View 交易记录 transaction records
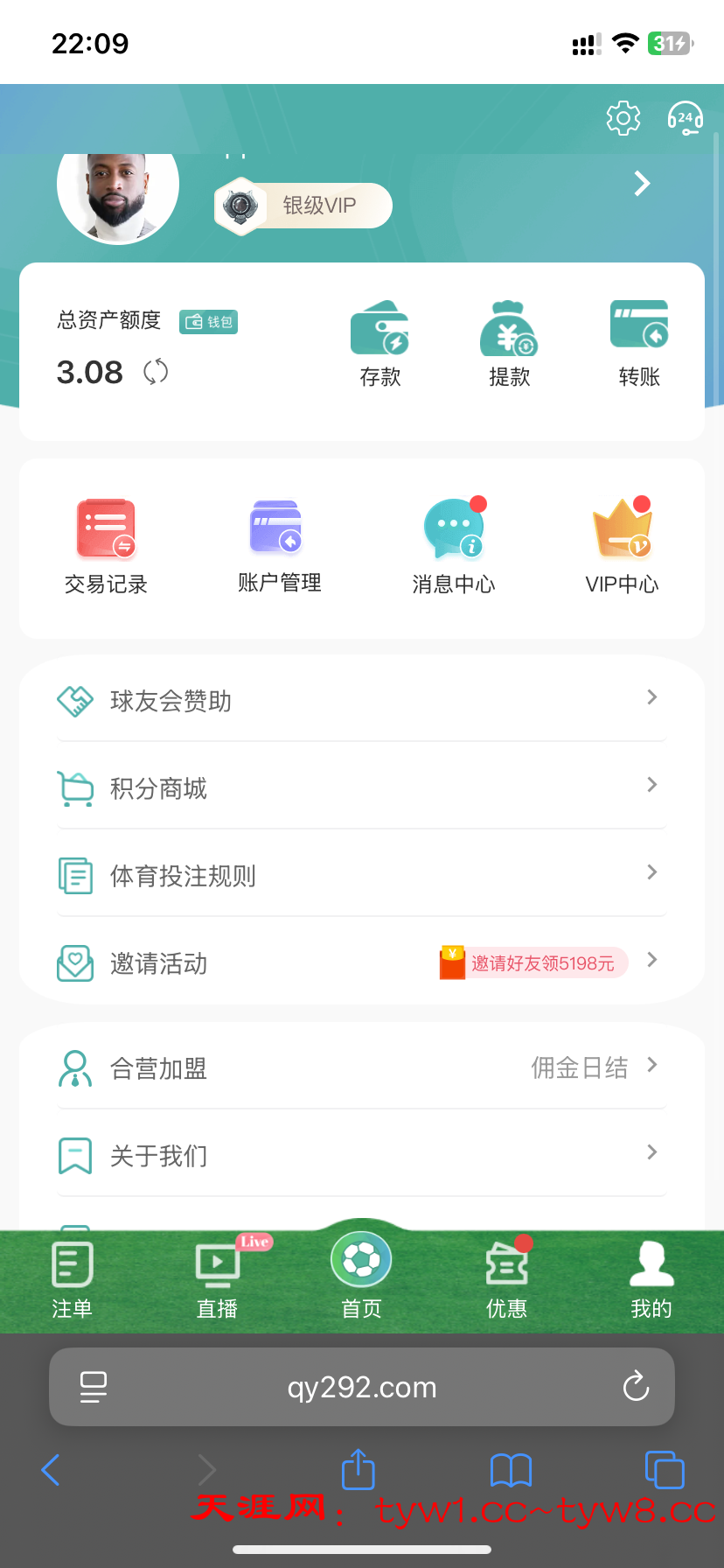This screenshot has height=1568, width=724. [106, 545]
